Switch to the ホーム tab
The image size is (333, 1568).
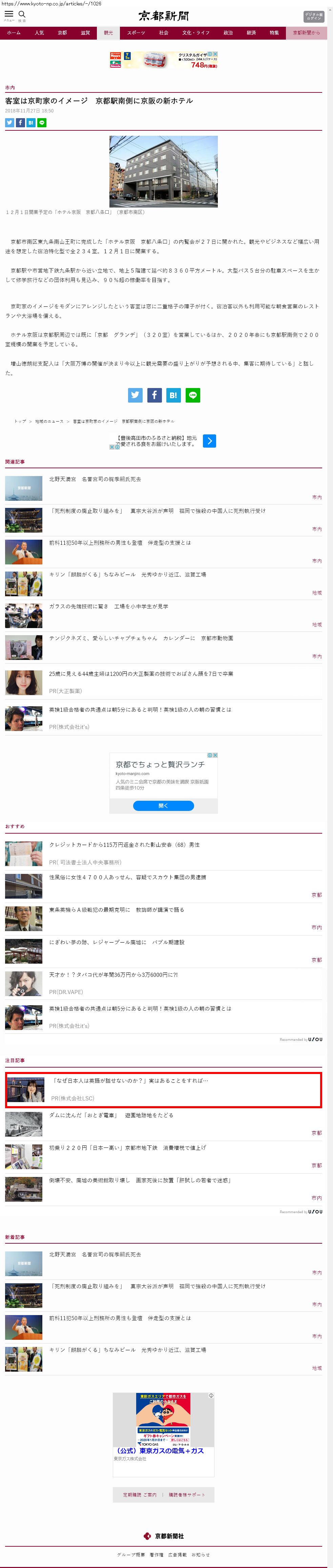(x=14, y=33)
